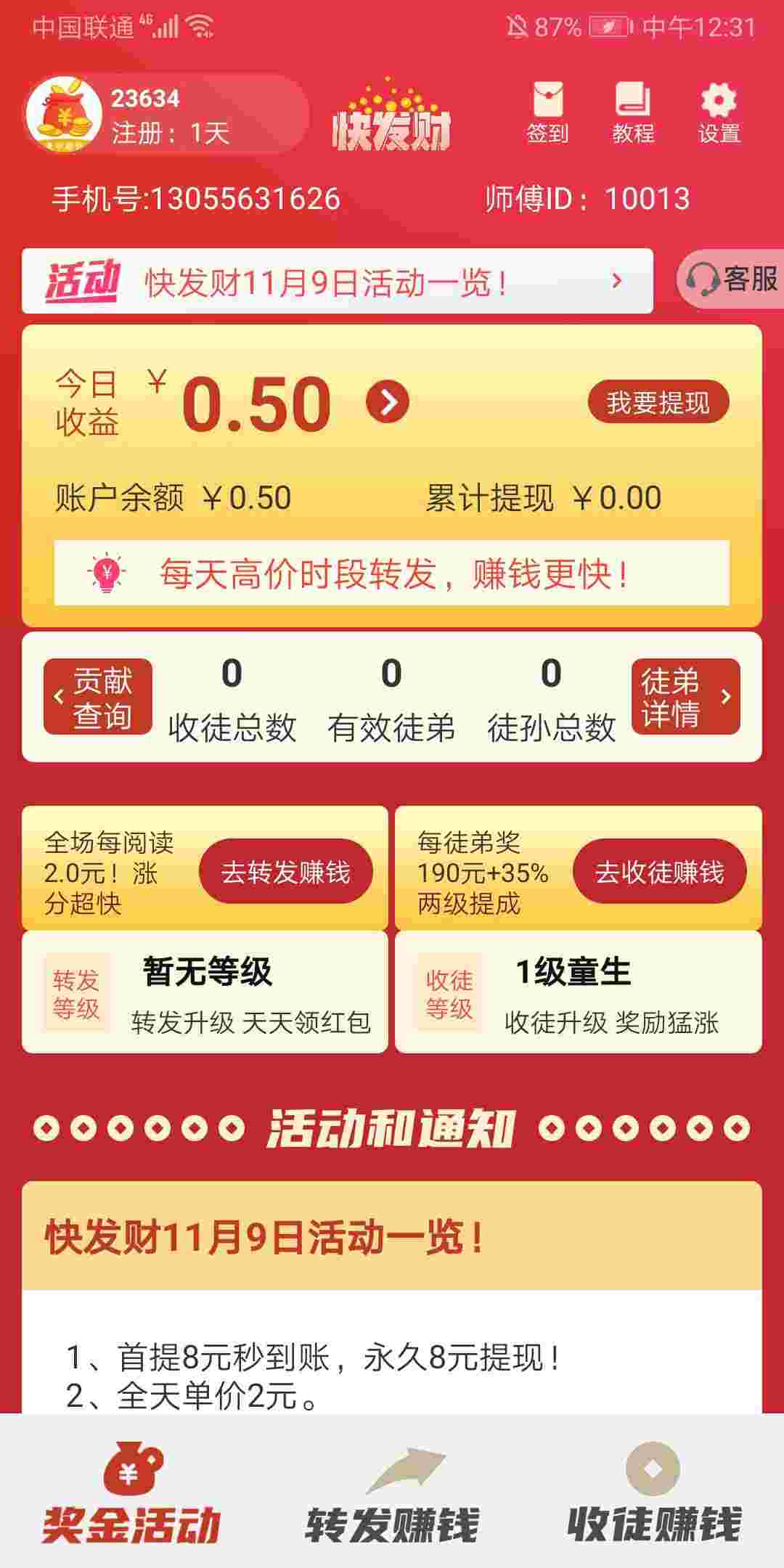
Task: Open 设置 settings gear
Action: tap(719, 113)
